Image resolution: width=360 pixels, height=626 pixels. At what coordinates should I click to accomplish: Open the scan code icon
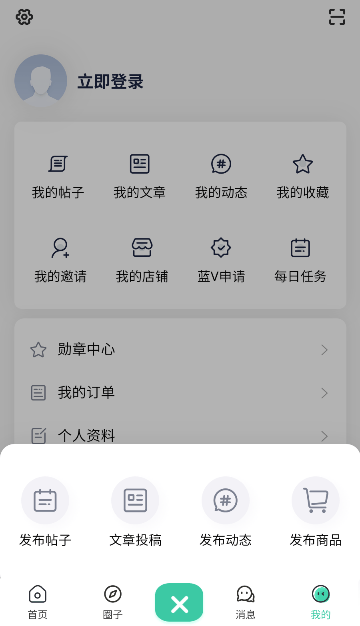337,17
